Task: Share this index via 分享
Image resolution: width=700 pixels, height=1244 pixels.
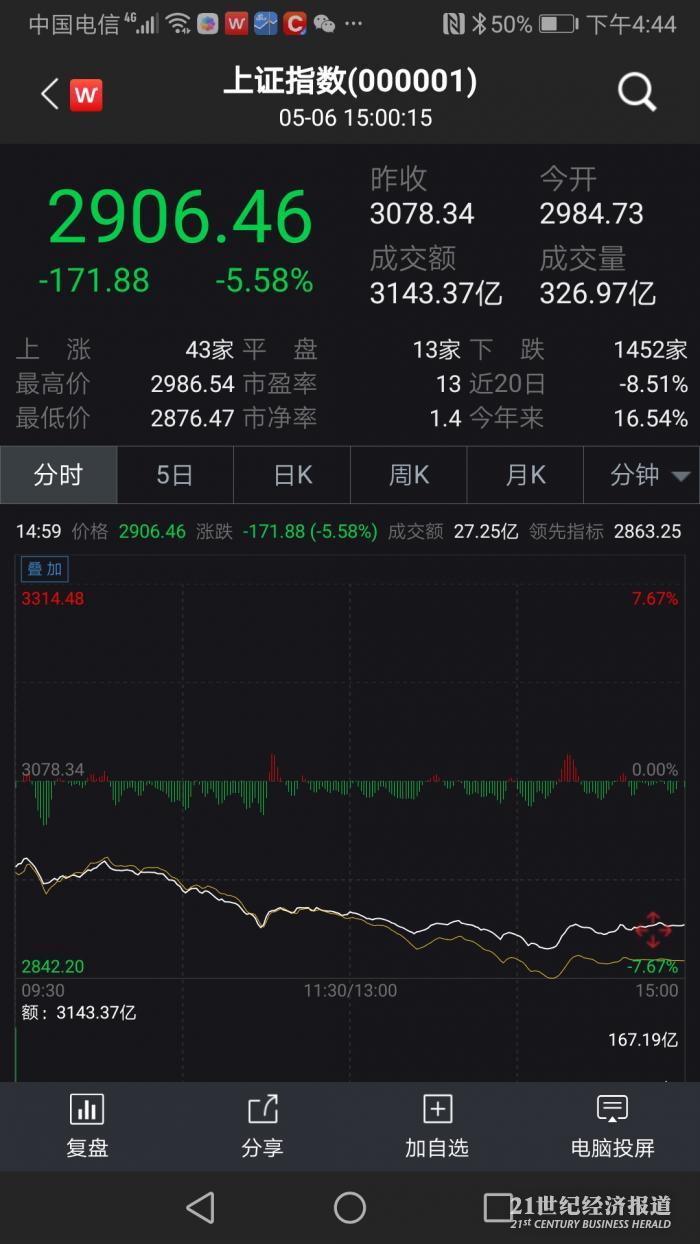Action: coord(262,1125)
